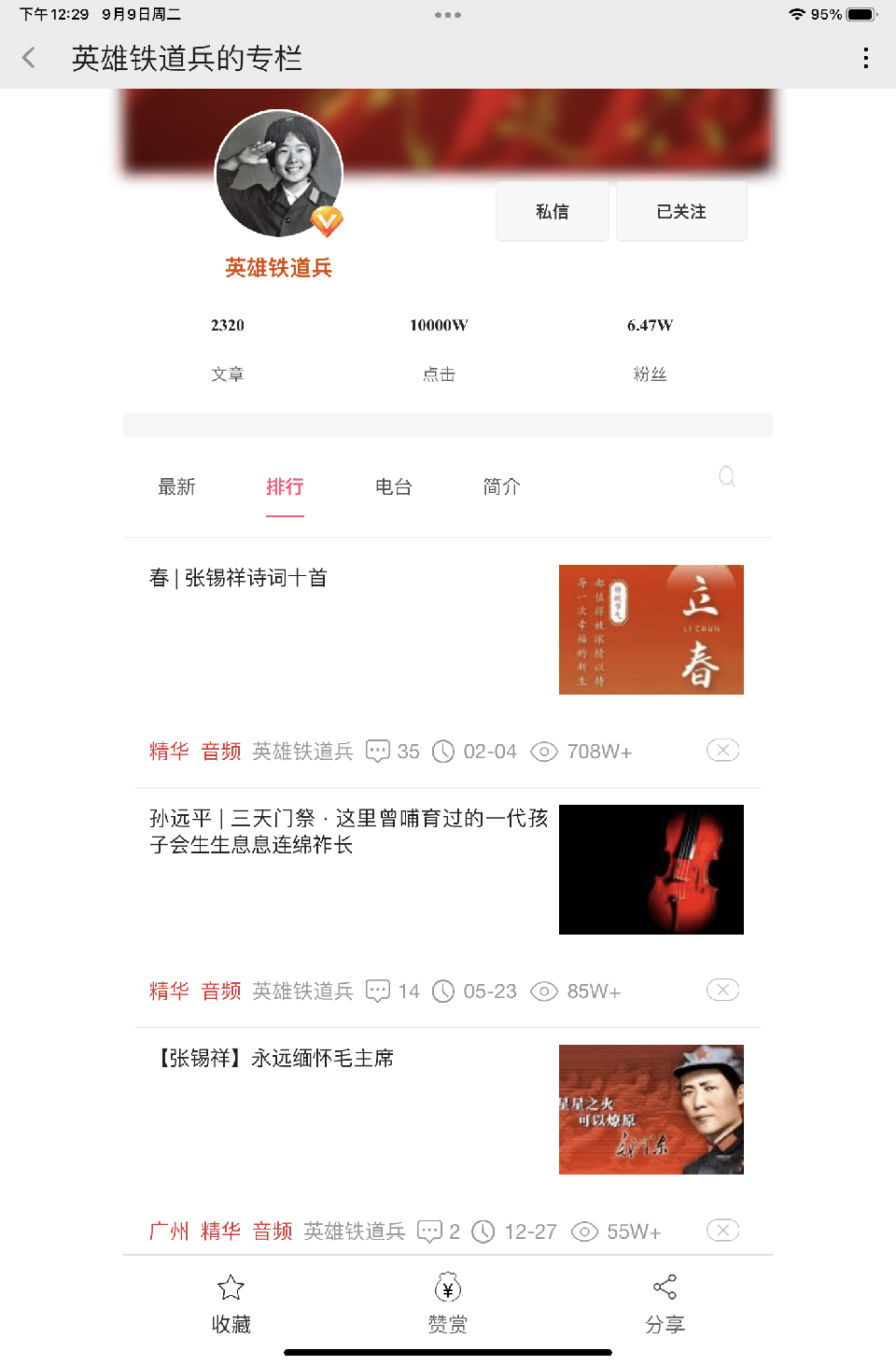Share this column via 分享
896x1365 pixels.
[665, 1303]
